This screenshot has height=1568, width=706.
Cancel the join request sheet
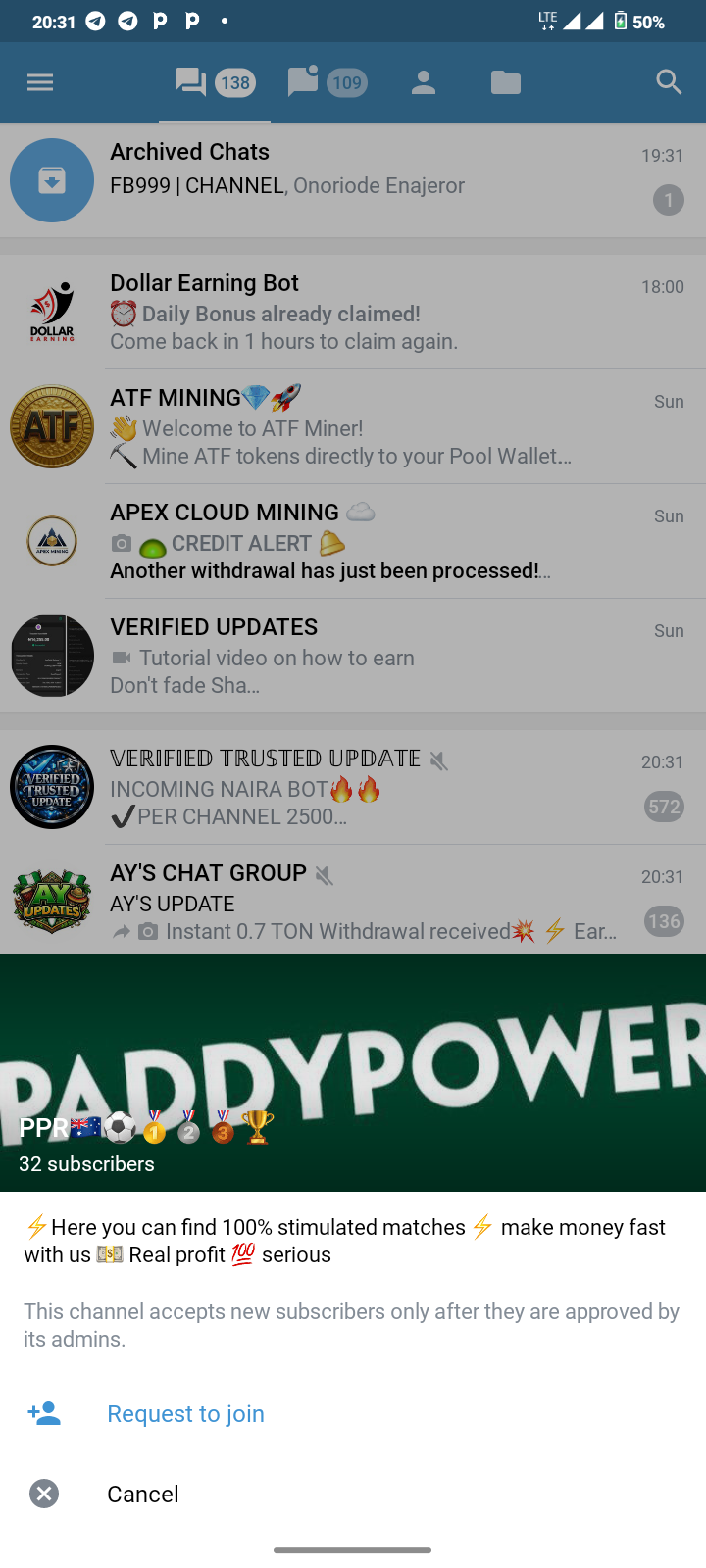[142, 1494]
